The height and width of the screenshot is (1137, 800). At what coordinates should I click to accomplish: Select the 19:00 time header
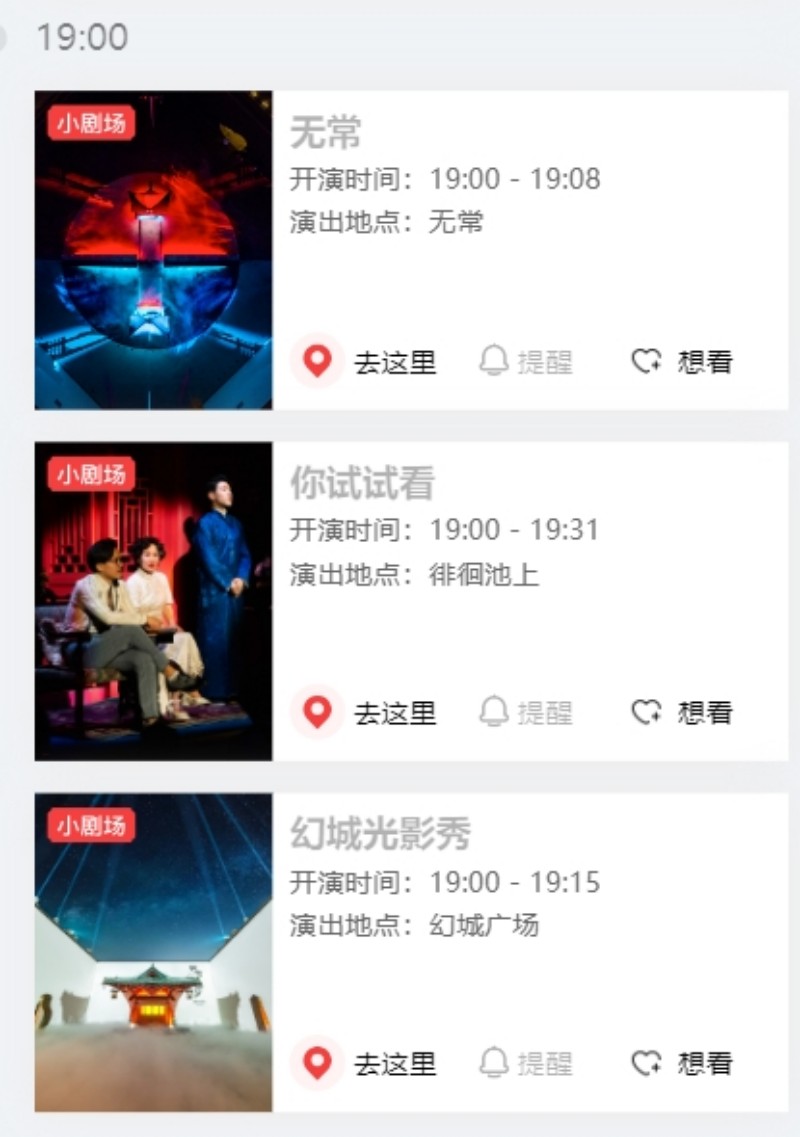[x=82, y=34]
